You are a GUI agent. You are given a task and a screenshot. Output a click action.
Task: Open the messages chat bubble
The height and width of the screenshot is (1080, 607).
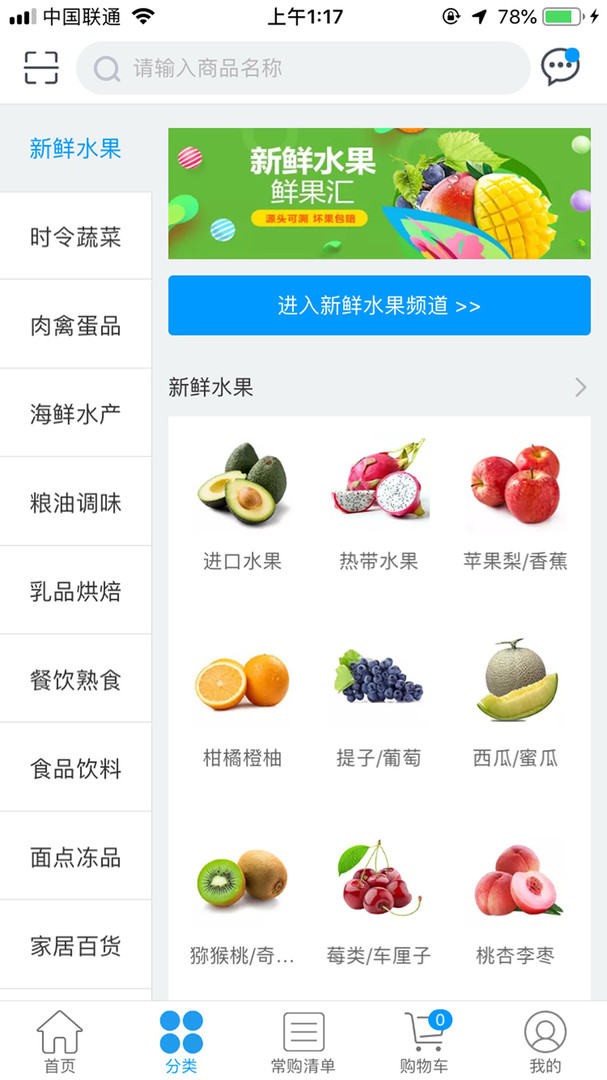click(x=560, y=67)
